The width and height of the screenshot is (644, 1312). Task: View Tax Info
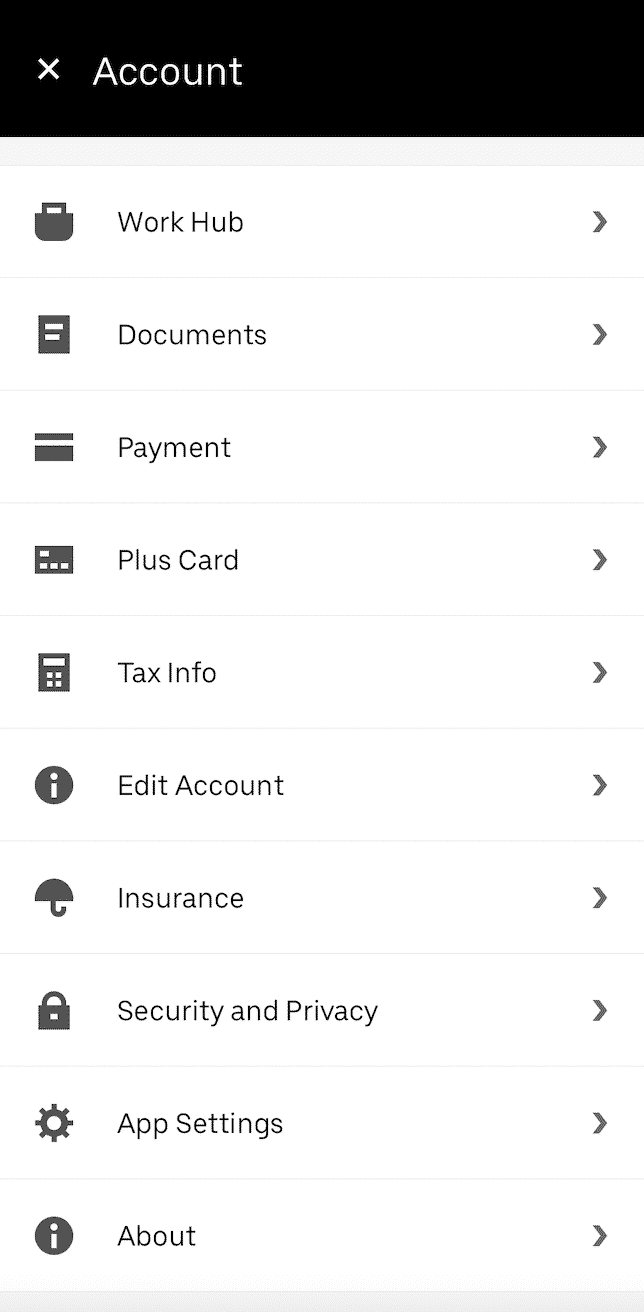(322, 672)
